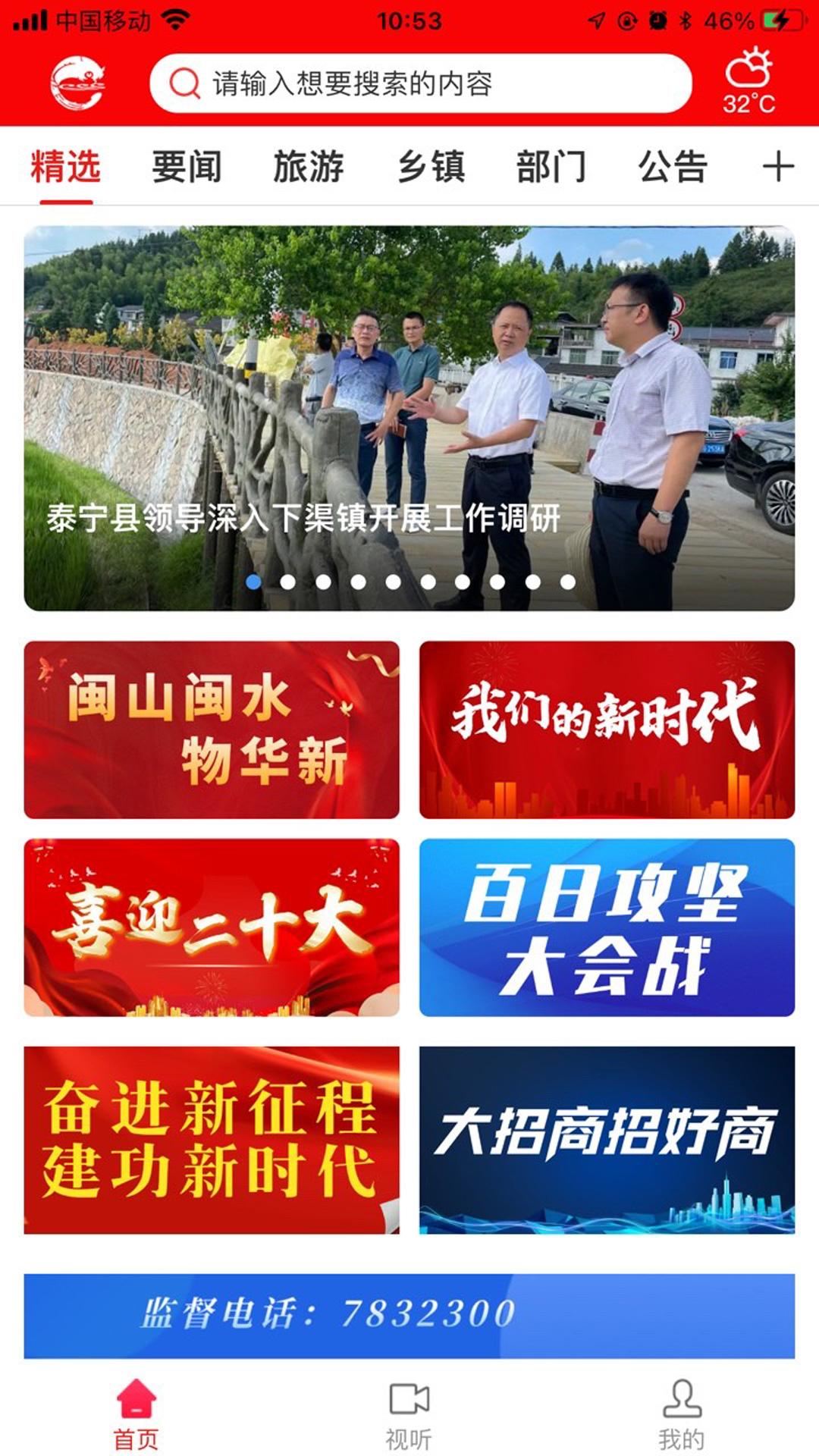Open the 百日攻坚大会战 card
This screenshot has width=819, height=1456.
coord(607,927)
